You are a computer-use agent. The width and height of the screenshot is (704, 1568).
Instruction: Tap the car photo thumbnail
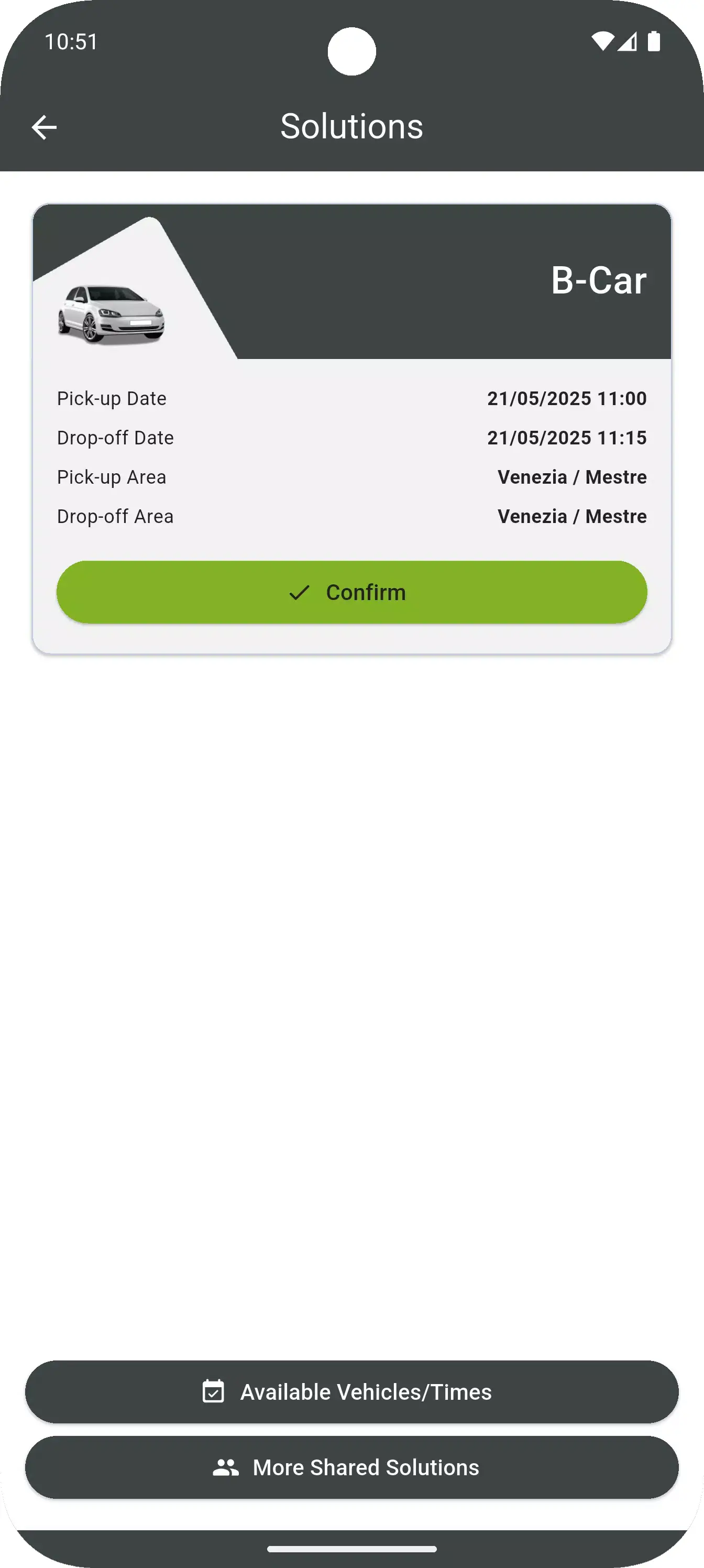pyautogui.click(x=112, y=313)
